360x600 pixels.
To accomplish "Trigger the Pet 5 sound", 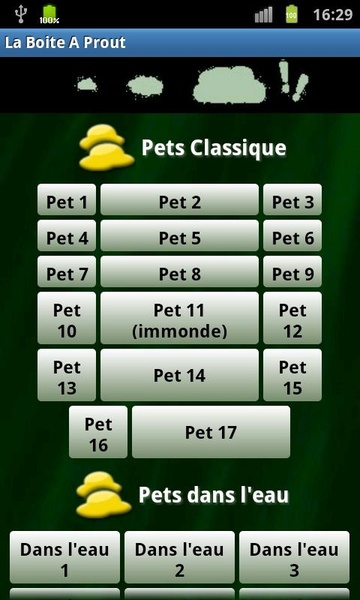I will pyautogui.click(x=179, y=236).
